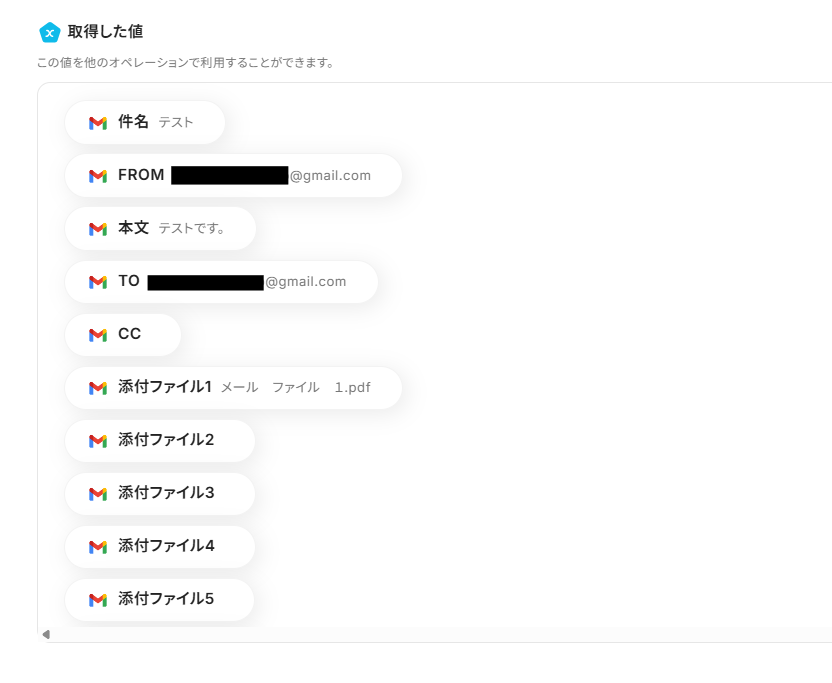Pick the 添付ファイル5 chip
This screenshot has height=683, width=832.
click(x=160, y=599)
